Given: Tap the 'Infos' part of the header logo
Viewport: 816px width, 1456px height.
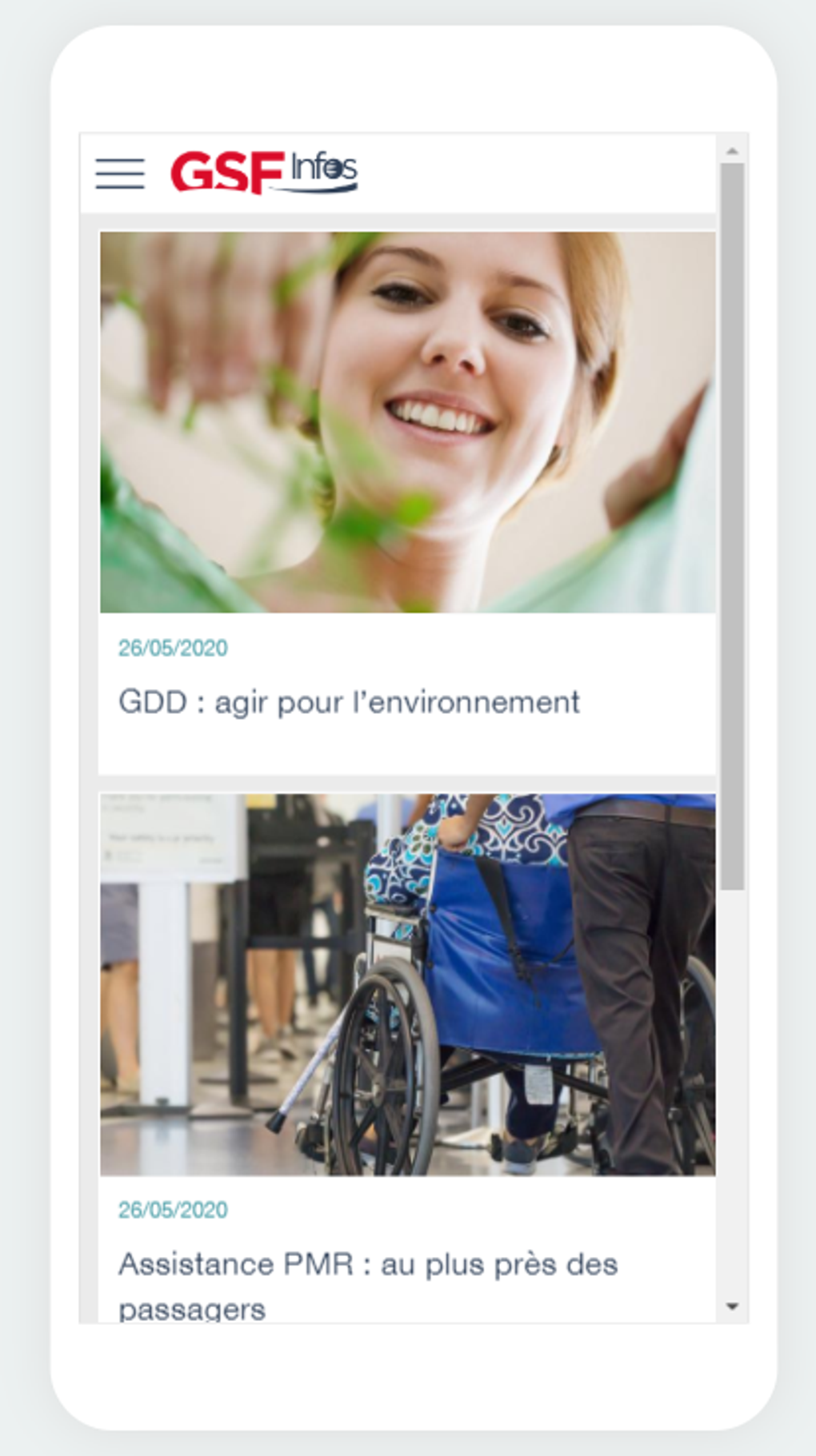Looking at the screenshot, I should coord(324,168).
